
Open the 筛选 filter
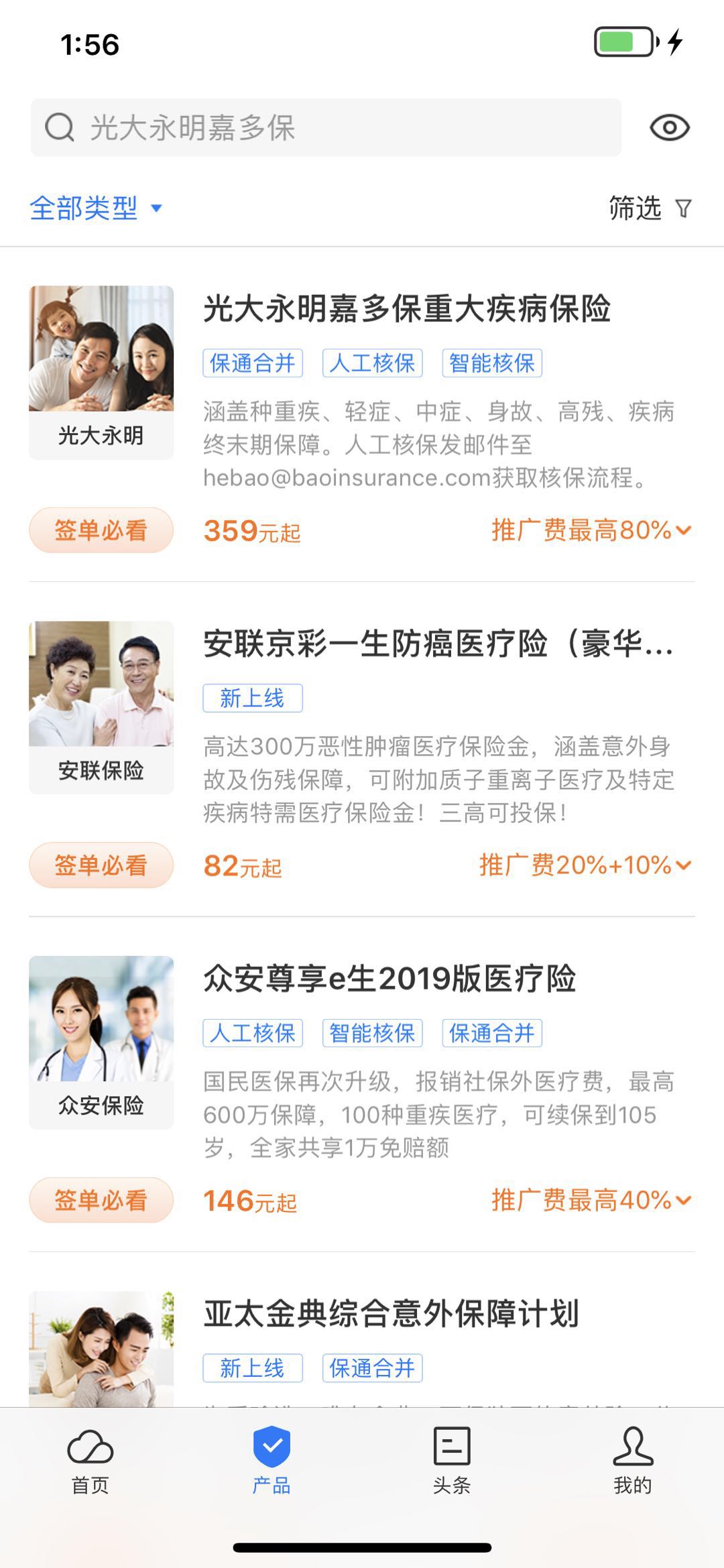(x=648, y=208)
